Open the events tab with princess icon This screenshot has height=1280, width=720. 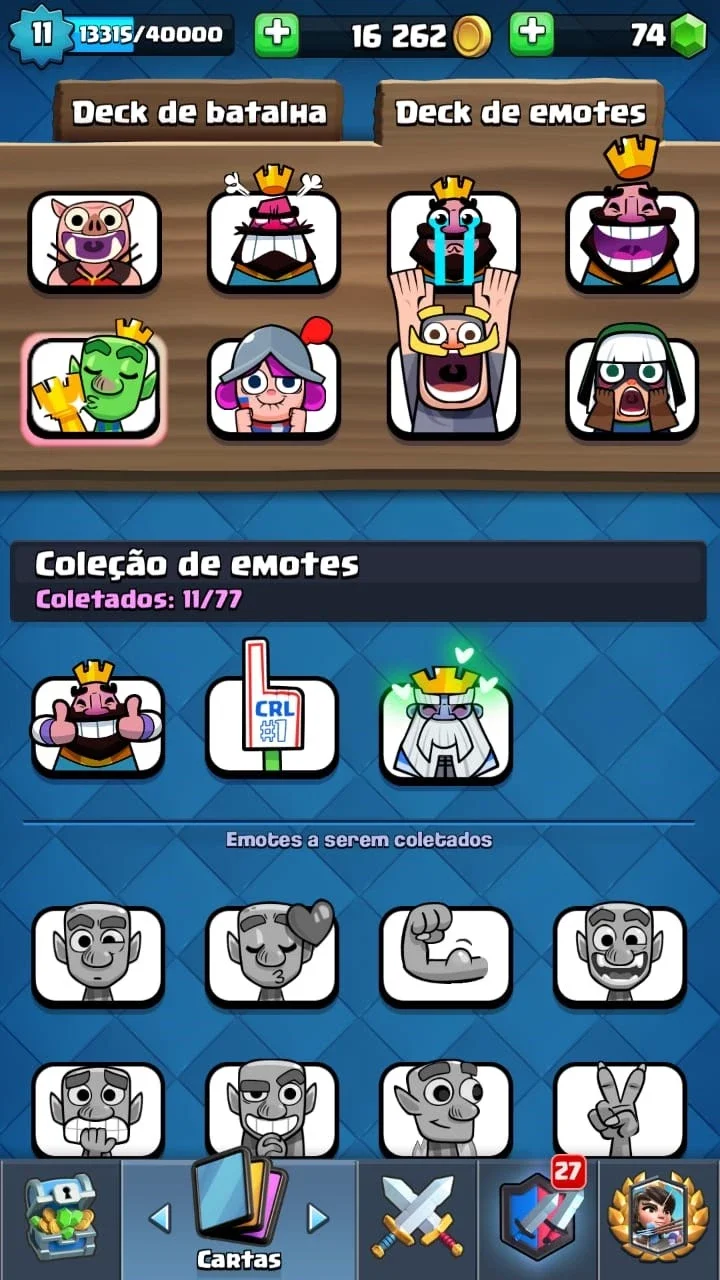click(x=658, y=1220)
